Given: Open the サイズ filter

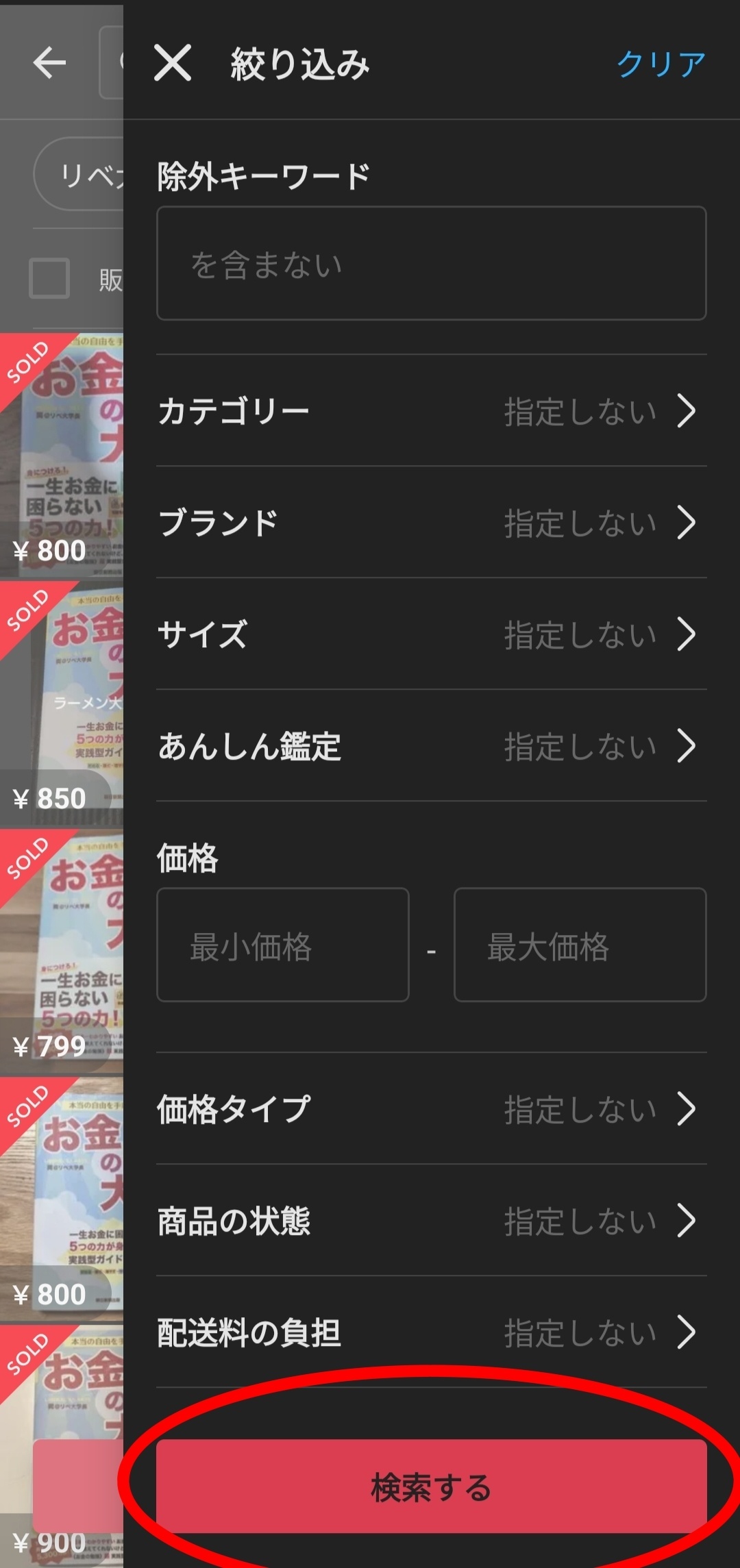Looking at the screenshot, I should click(x=431, y=634).
